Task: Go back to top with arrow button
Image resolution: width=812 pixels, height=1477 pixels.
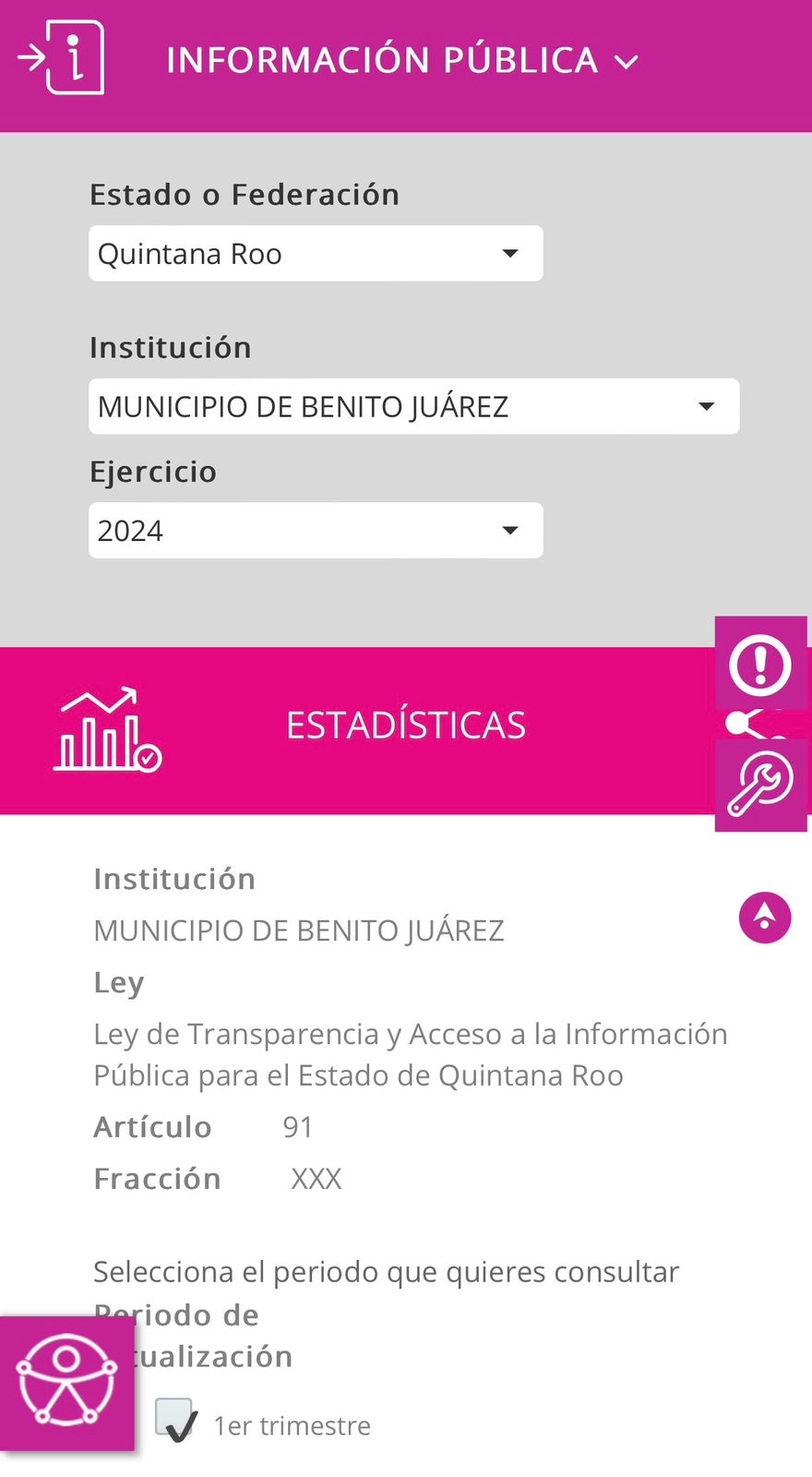Action: [765, 918]
